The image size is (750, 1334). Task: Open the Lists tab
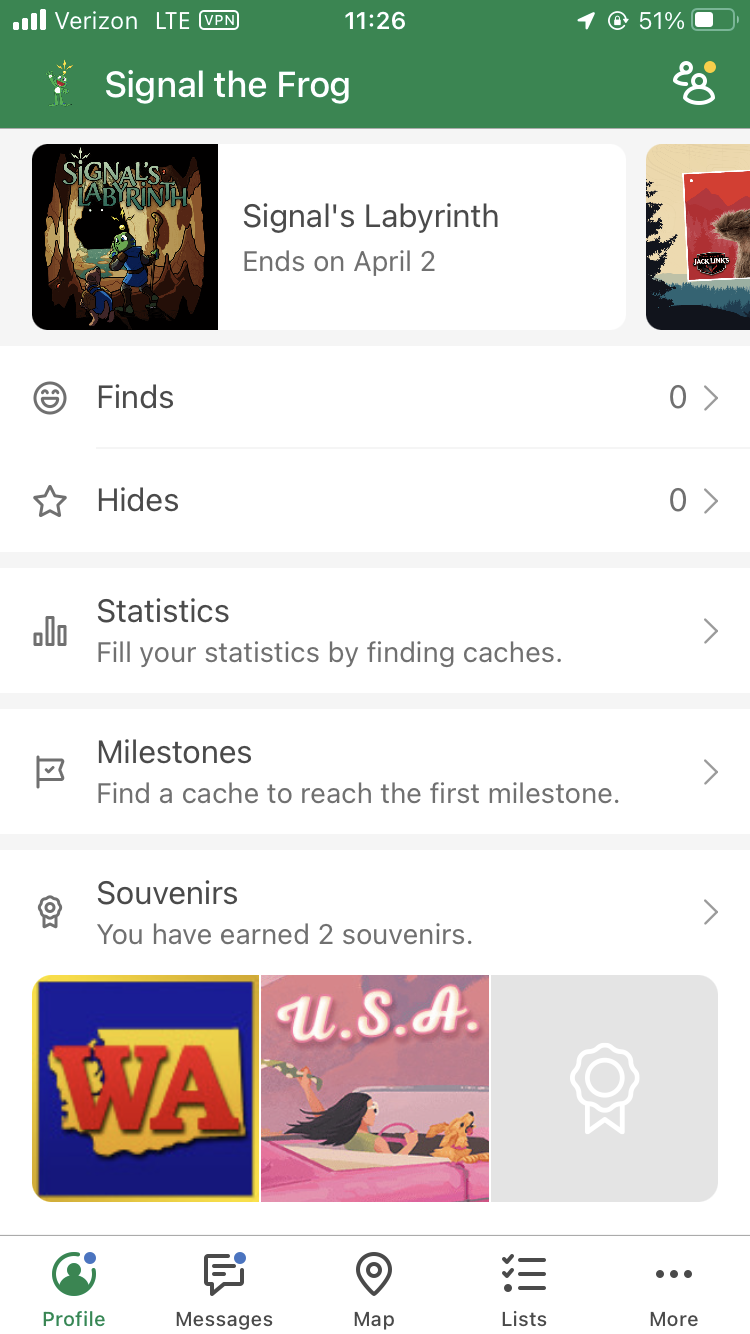(x=524, y=1290)
